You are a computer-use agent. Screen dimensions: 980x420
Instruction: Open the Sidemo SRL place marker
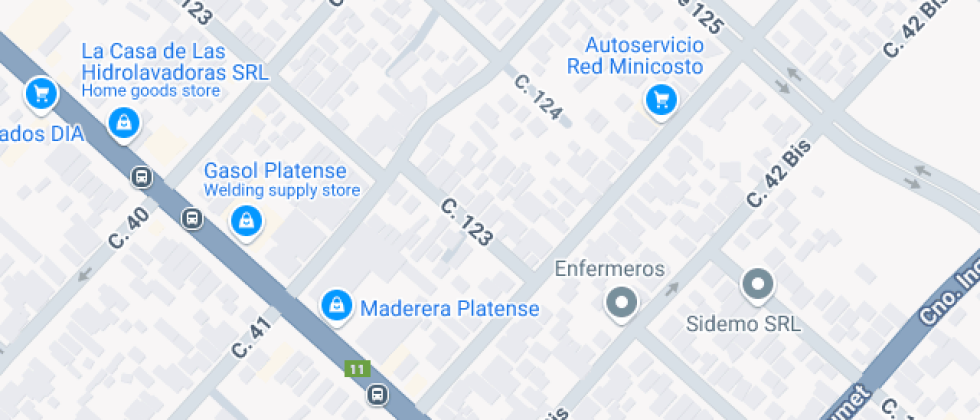point(757,286)
